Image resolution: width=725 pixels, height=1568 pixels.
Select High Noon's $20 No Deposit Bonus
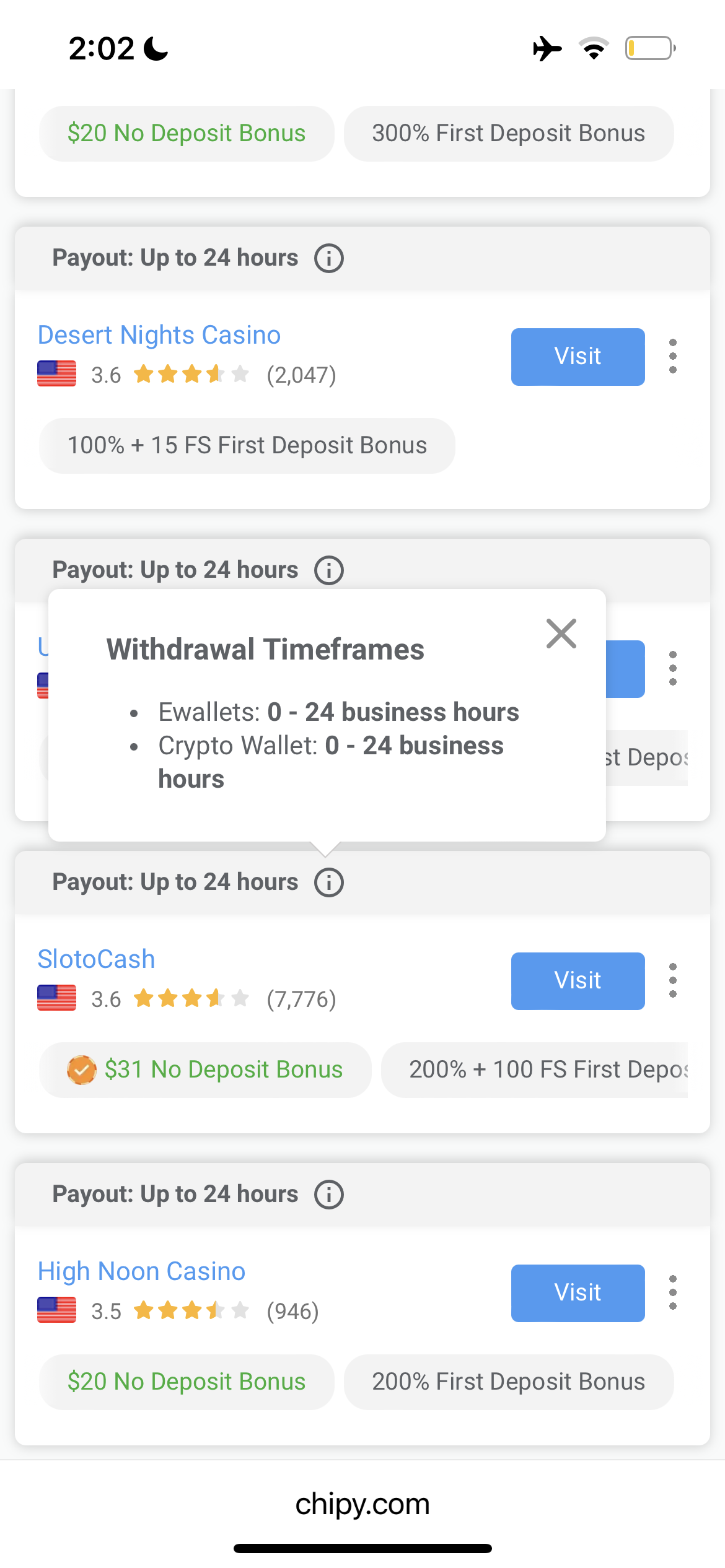point(186,1382)
